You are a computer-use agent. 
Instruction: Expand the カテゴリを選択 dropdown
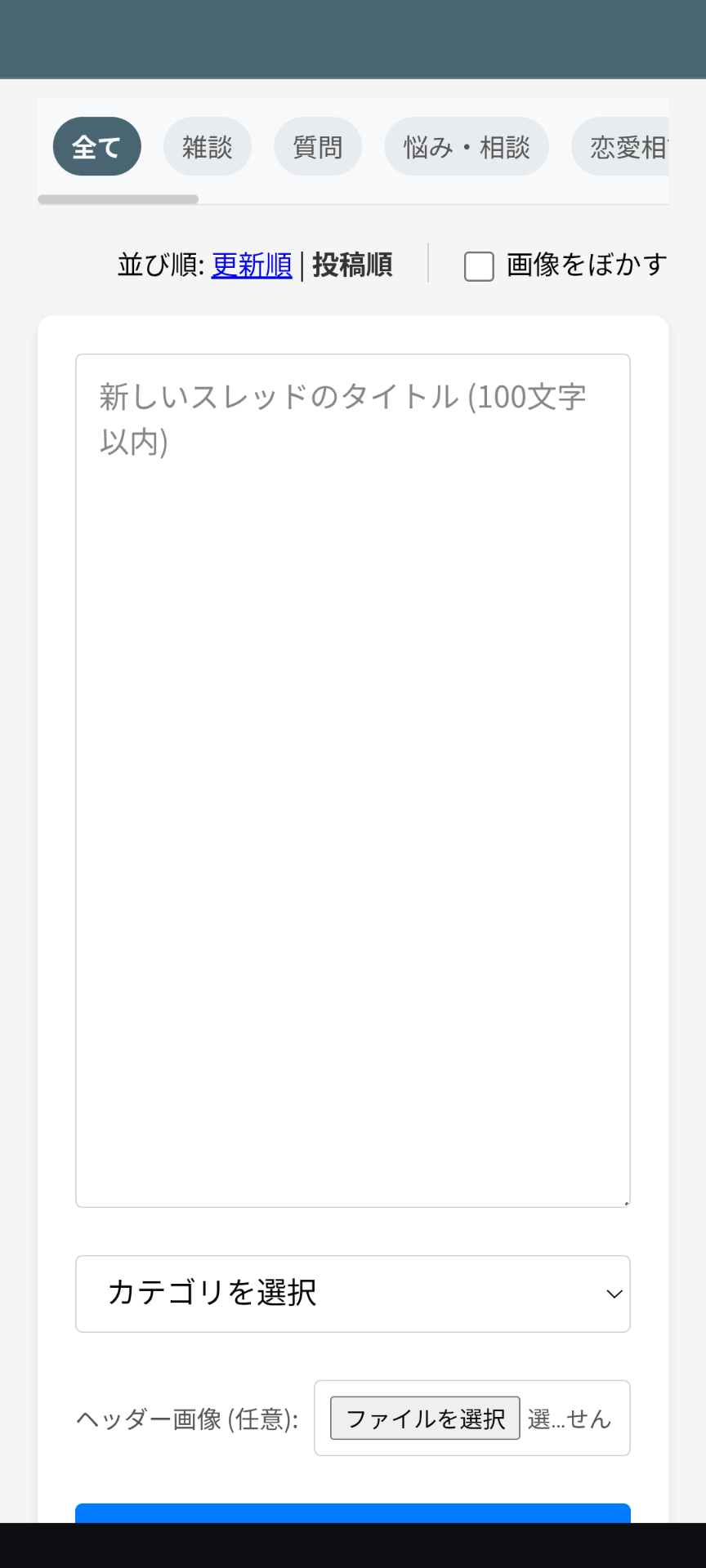tap(352, 1294)
